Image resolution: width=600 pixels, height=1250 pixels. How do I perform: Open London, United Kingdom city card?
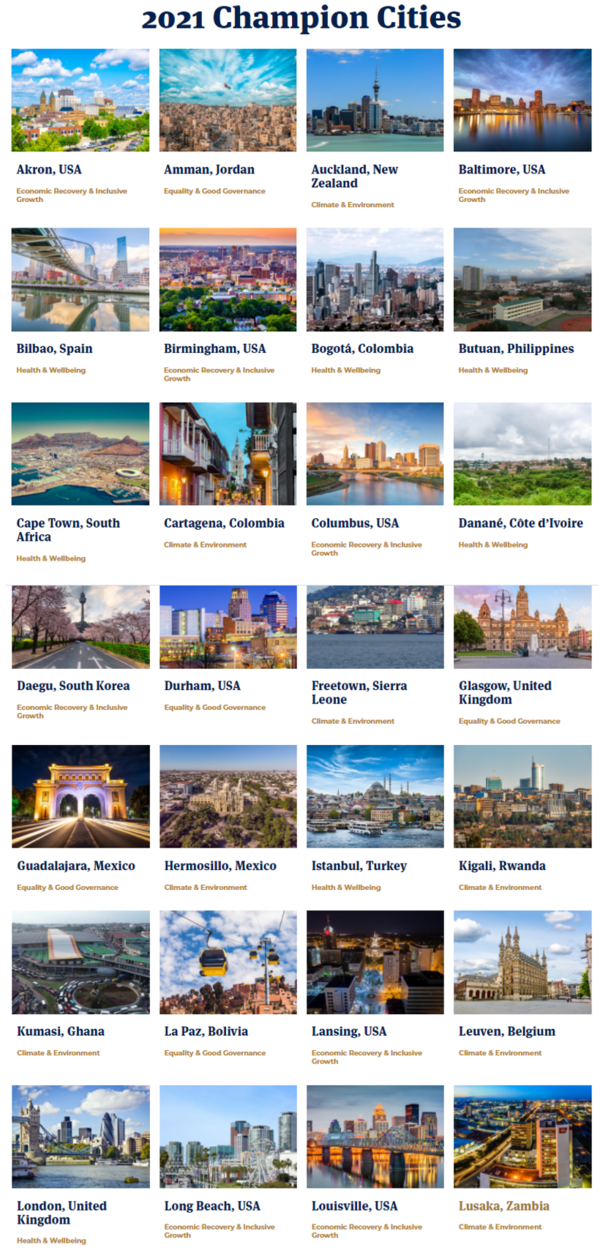pyautogui.click(x=80, y=1137)
